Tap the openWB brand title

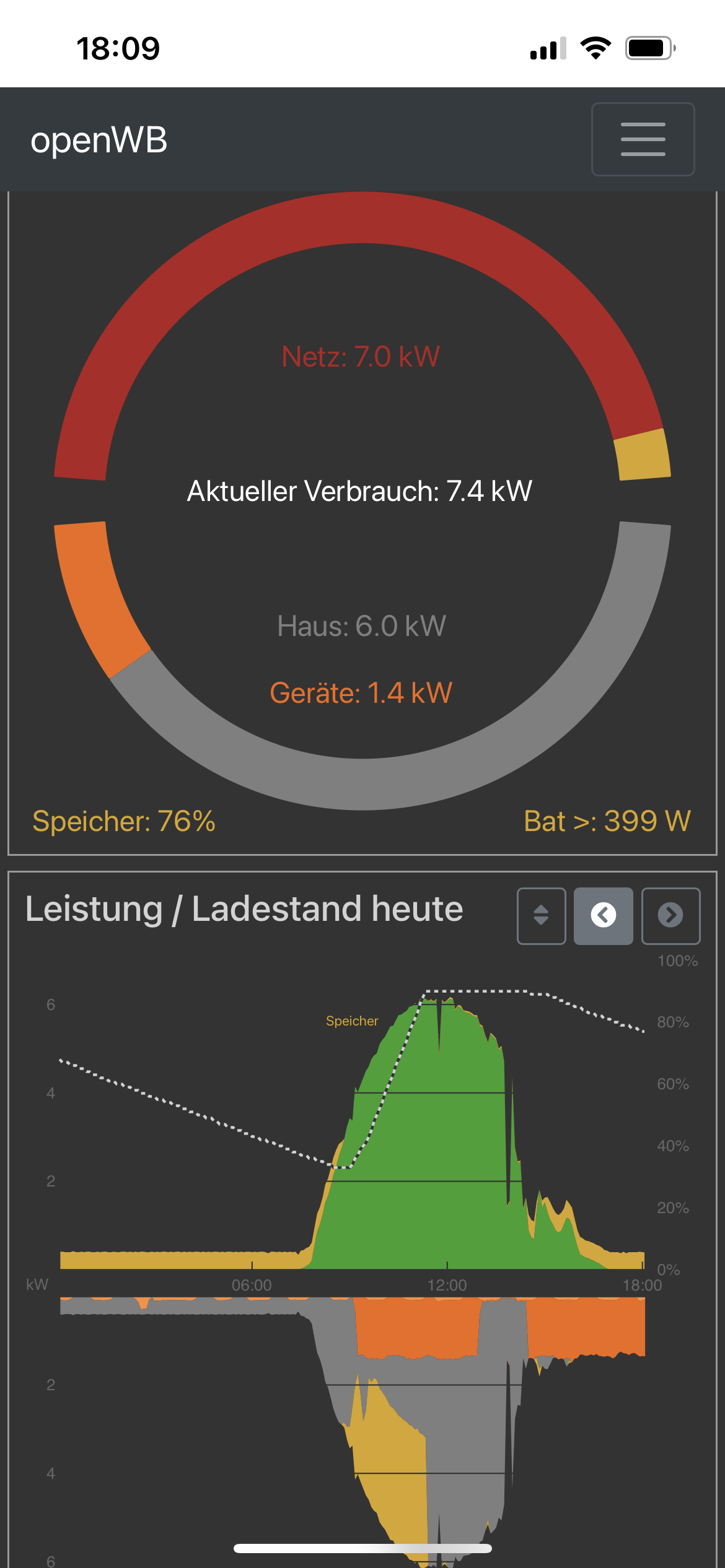99,140
